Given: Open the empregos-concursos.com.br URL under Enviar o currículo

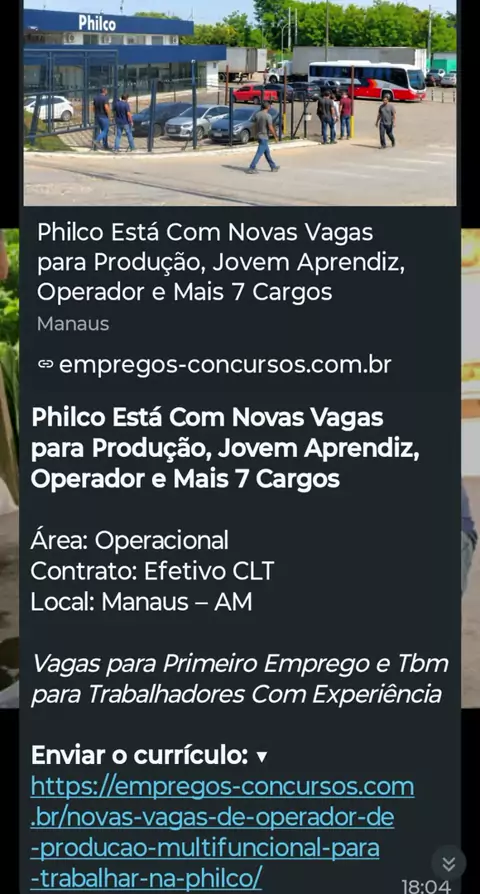Looking at the screenshot, I should (x=222, y=832).
